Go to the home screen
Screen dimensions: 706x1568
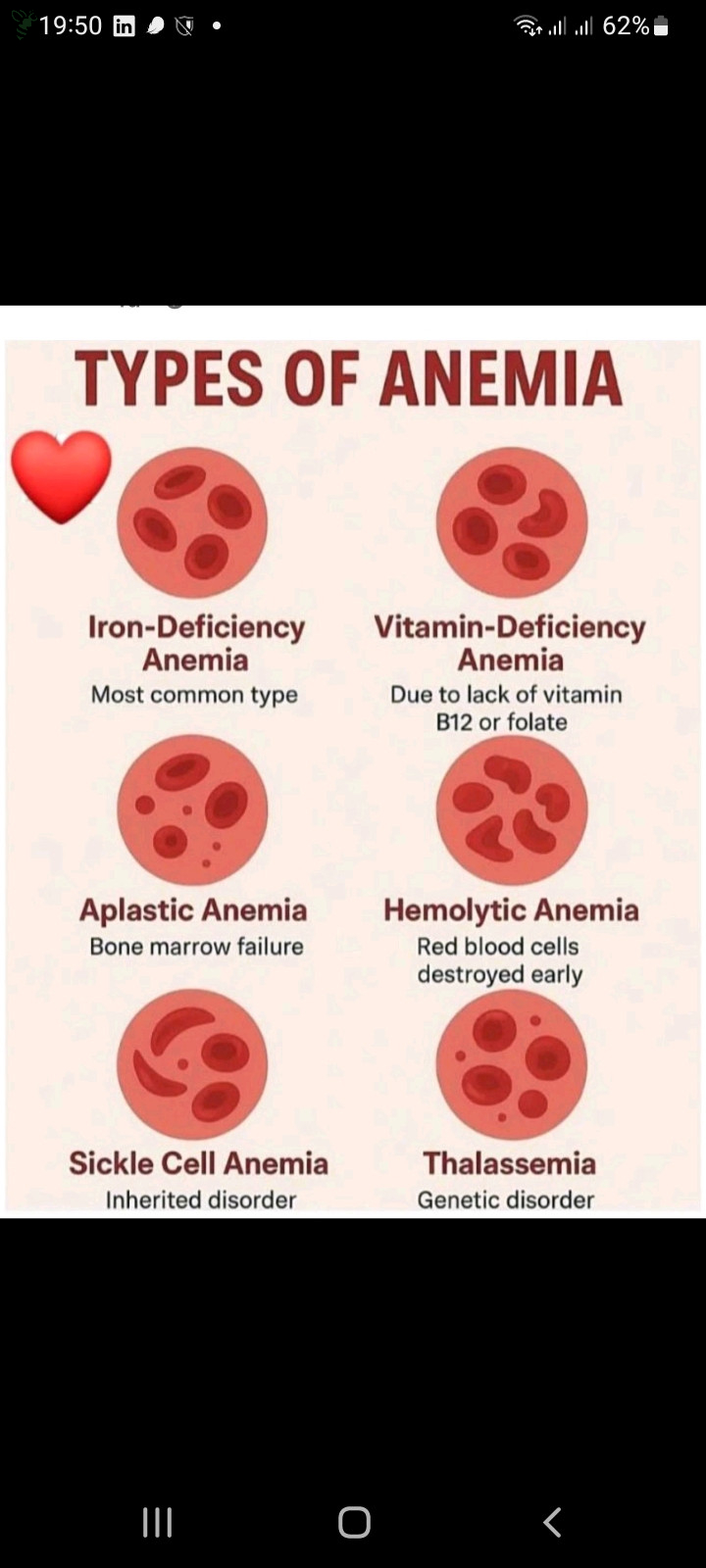pyautogui.click(x=354, y=1522)
